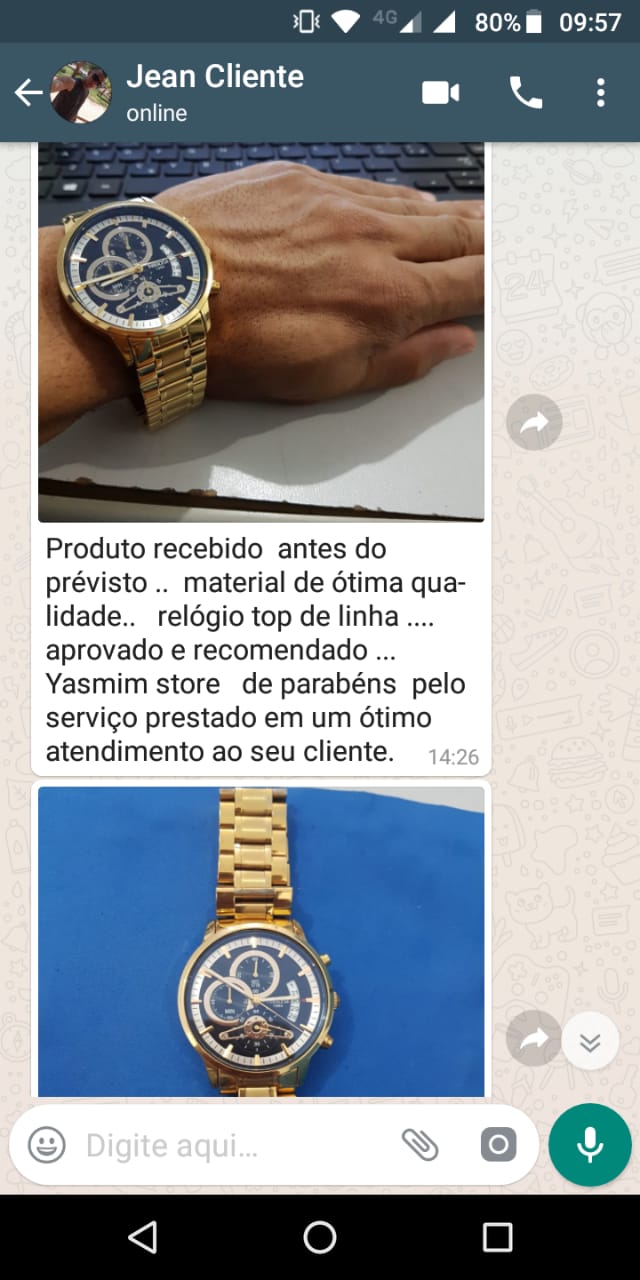
Task: Tap the system home button
Action: pyautogui.click(x=320, y=1237)
